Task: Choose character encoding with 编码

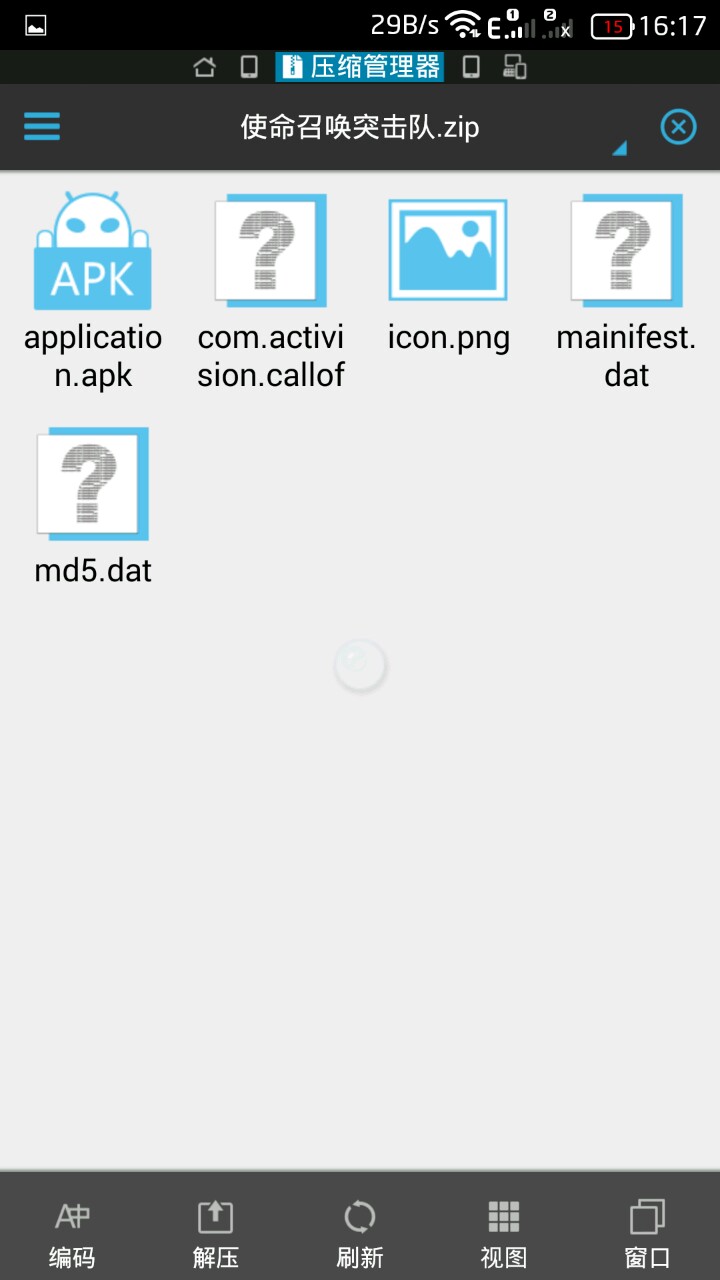Action: coord(72,1234)
